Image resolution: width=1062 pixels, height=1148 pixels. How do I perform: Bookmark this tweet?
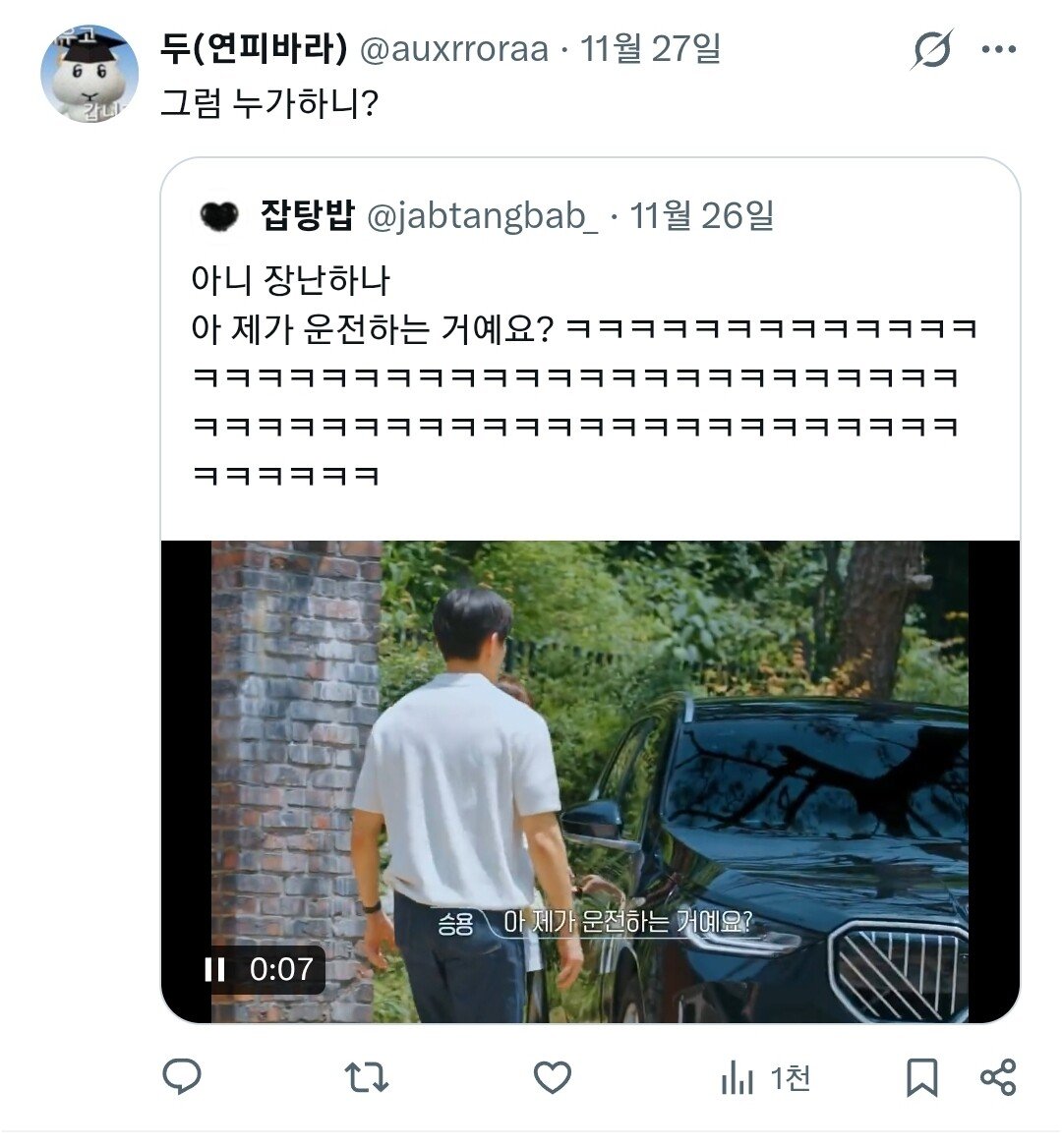(921, 1078)
